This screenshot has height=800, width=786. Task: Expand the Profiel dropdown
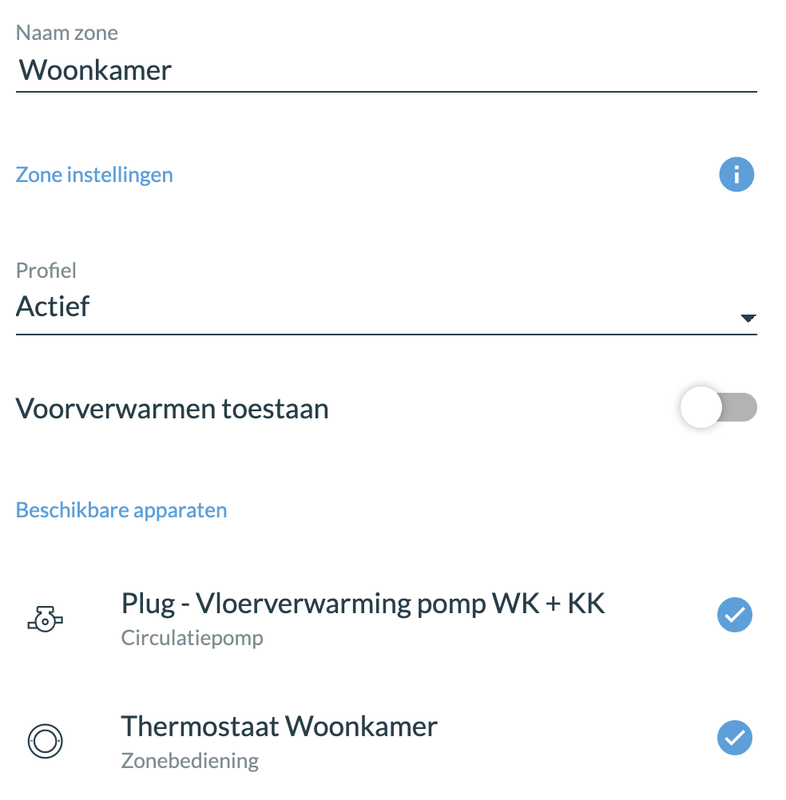(x=385, y=307)
